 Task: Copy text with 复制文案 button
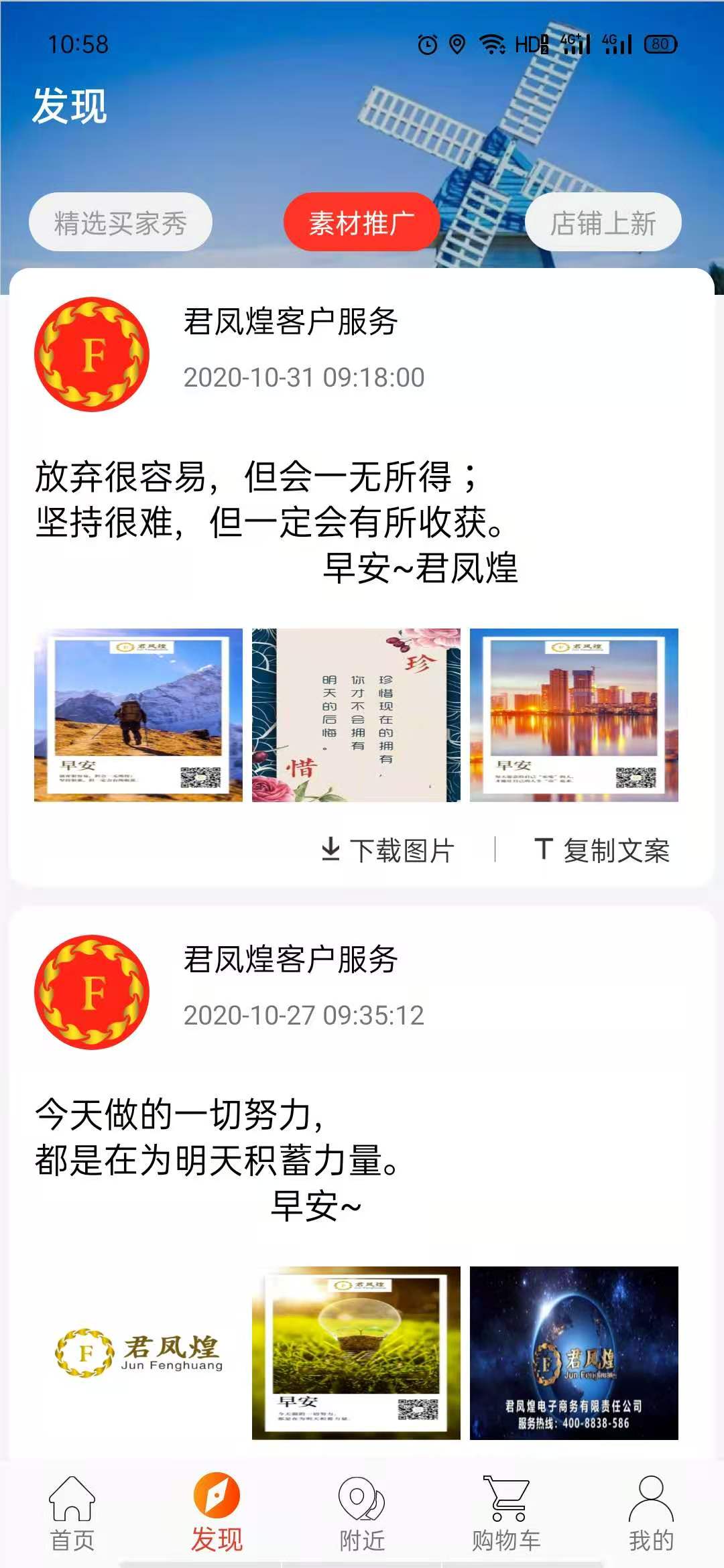click(602, 850)
